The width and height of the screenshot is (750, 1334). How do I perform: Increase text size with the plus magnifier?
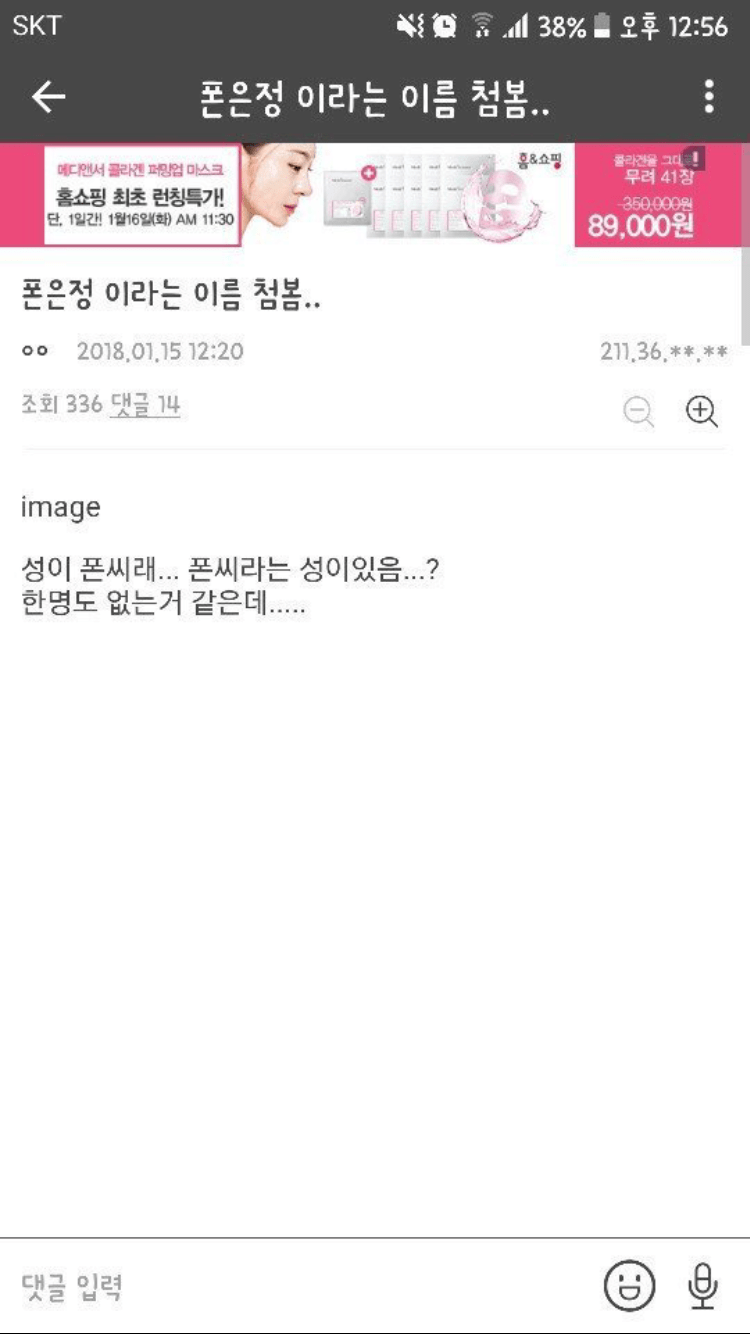[x=702, y=411]
